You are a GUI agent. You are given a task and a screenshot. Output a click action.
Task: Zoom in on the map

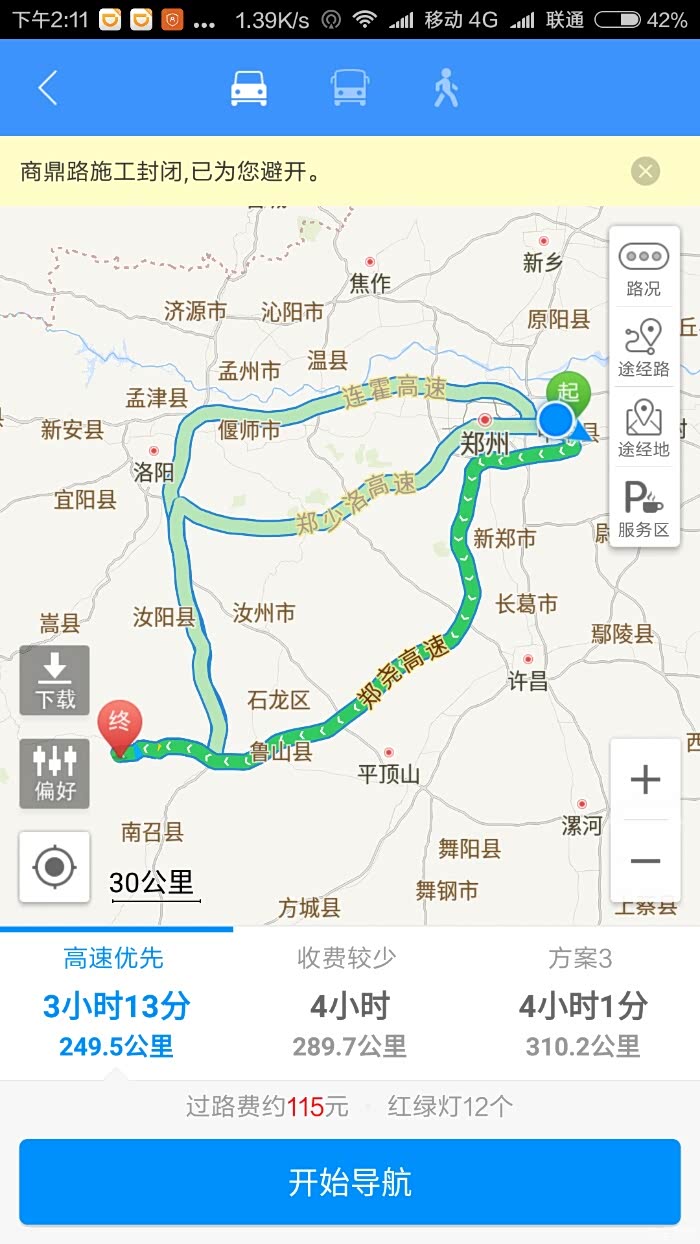click(645, 779)
